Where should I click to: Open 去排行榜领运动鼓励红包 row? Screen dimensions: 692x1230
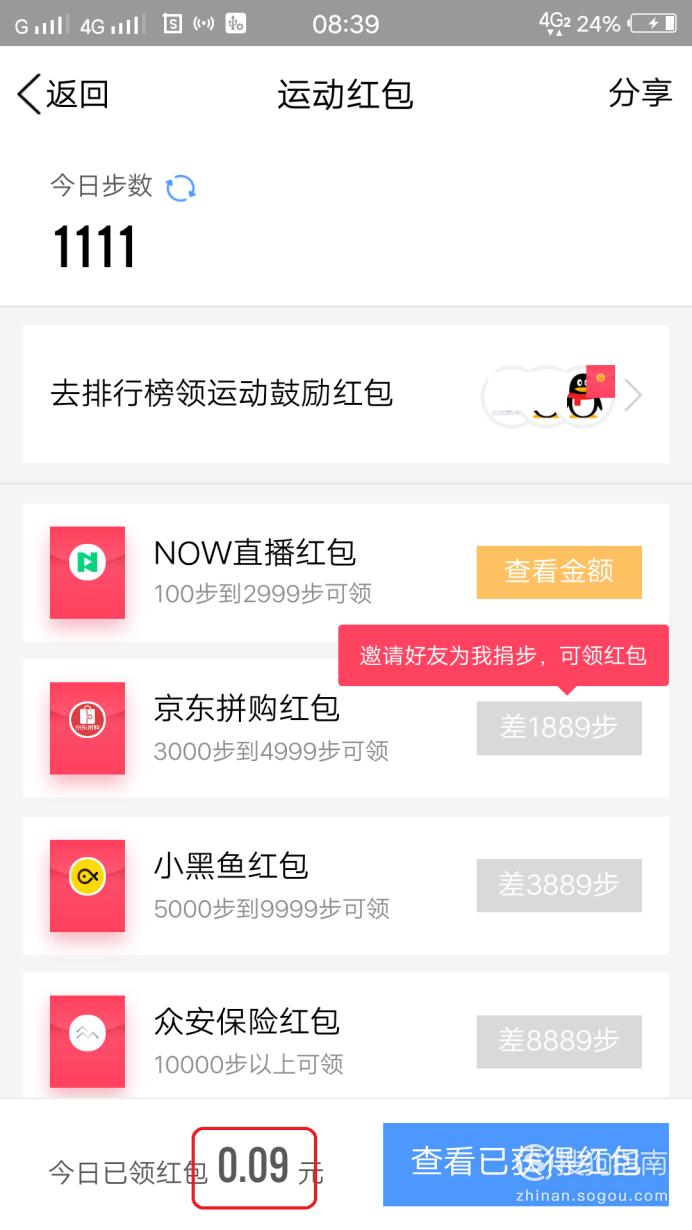(346, 394)
